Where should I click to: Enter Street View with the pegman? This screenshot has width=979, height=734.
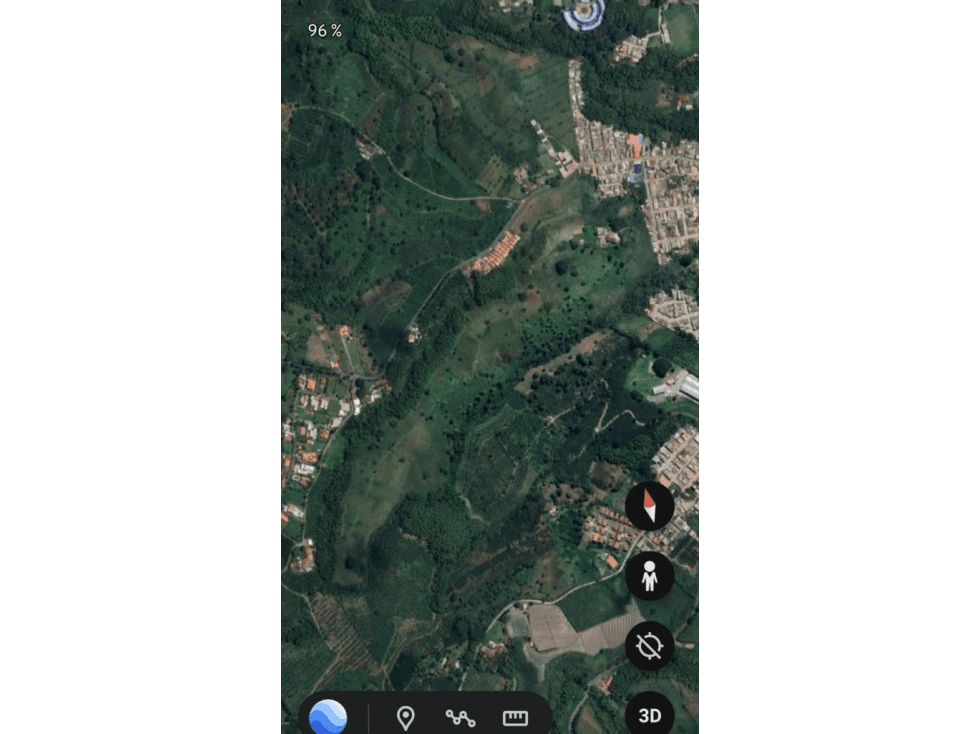click(x=649, y=576)
